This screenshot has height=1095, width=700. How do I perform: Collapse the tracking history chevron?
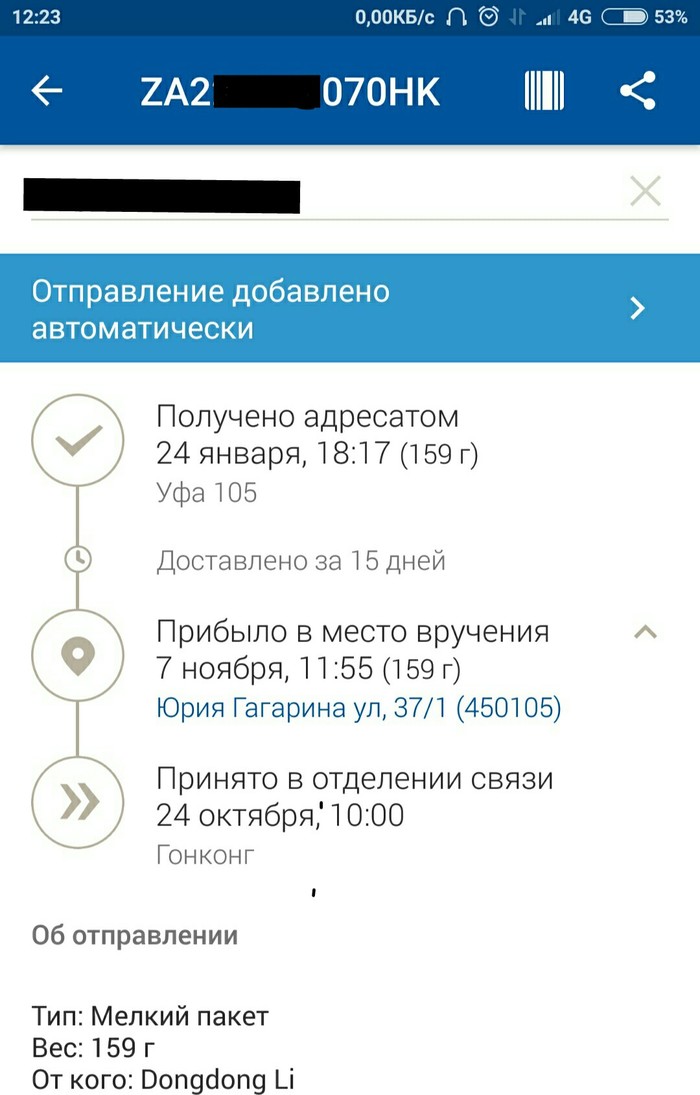(x=646, y=632)
